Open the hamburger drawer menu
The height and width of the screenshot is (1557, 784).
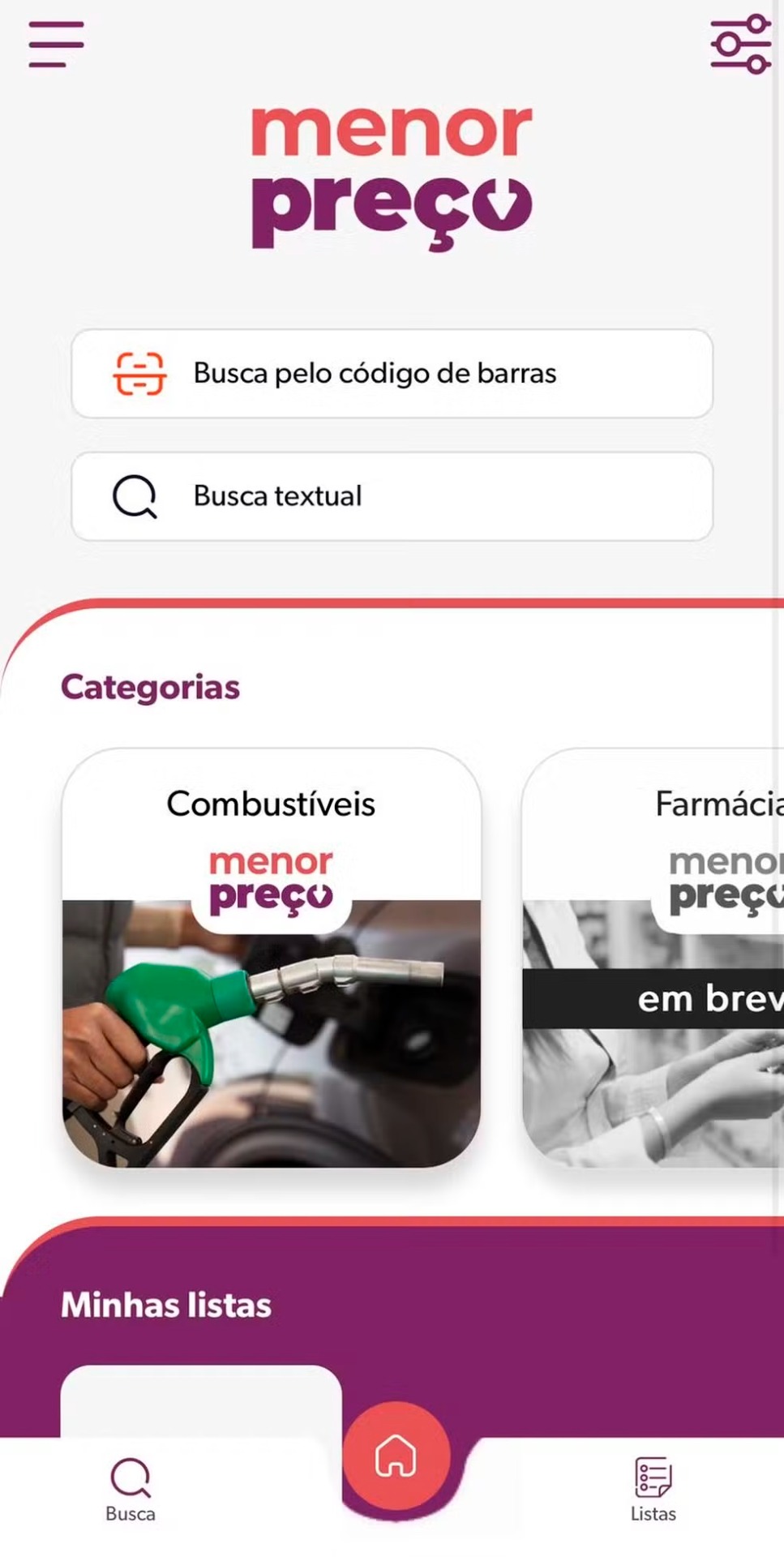pyautogui.click(x=56, y=44)
